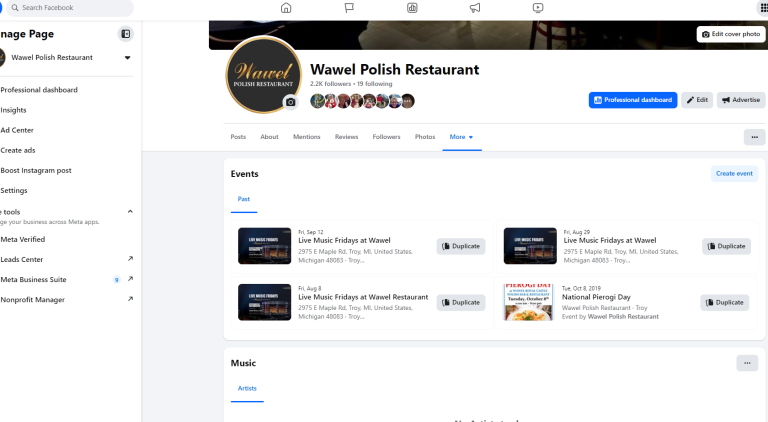This screenshot has width=768, height=422.
Task: Open the Music section overflow menu
Action: point(747,363)
